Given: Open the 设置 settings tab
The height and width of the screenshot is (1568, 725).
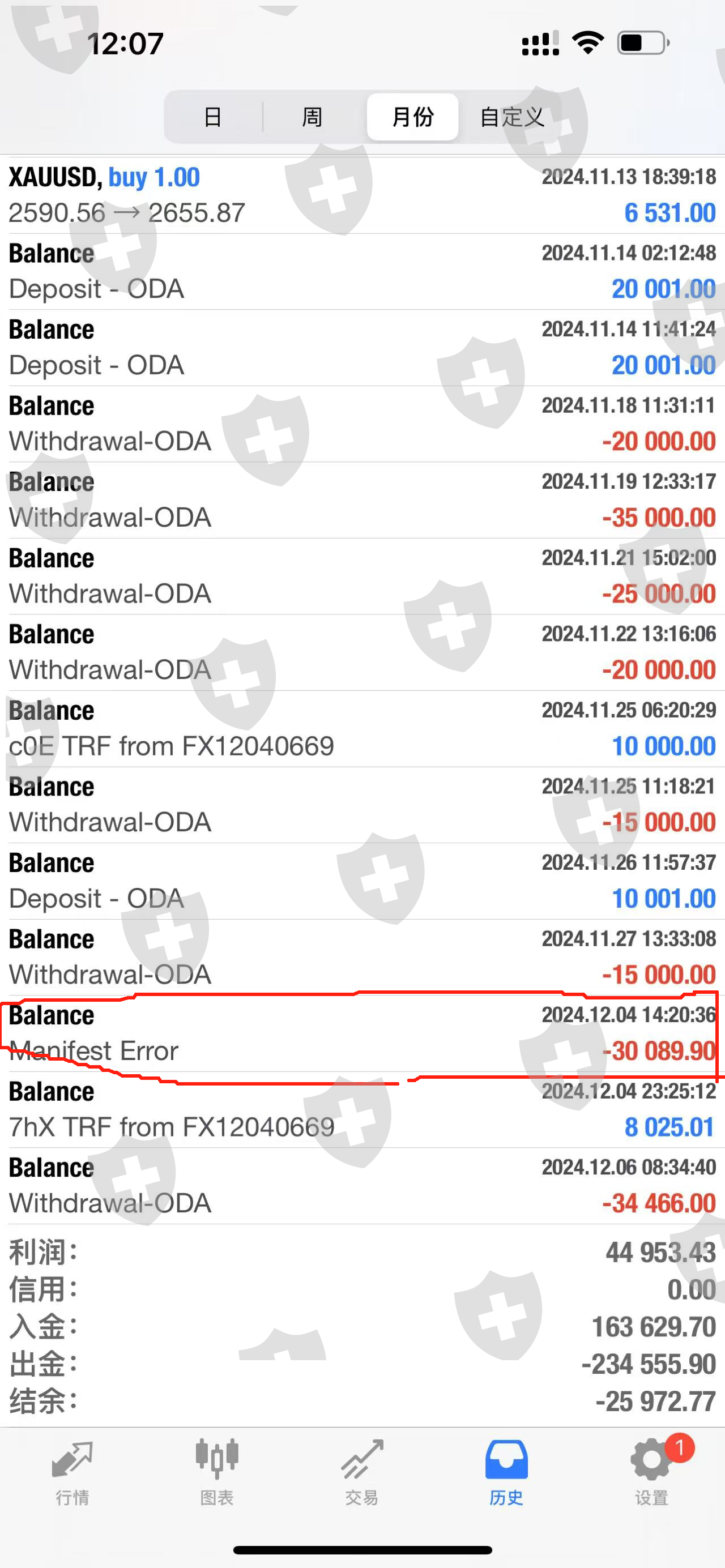Looking at the screenshot, I should (x=652, y=1472).
